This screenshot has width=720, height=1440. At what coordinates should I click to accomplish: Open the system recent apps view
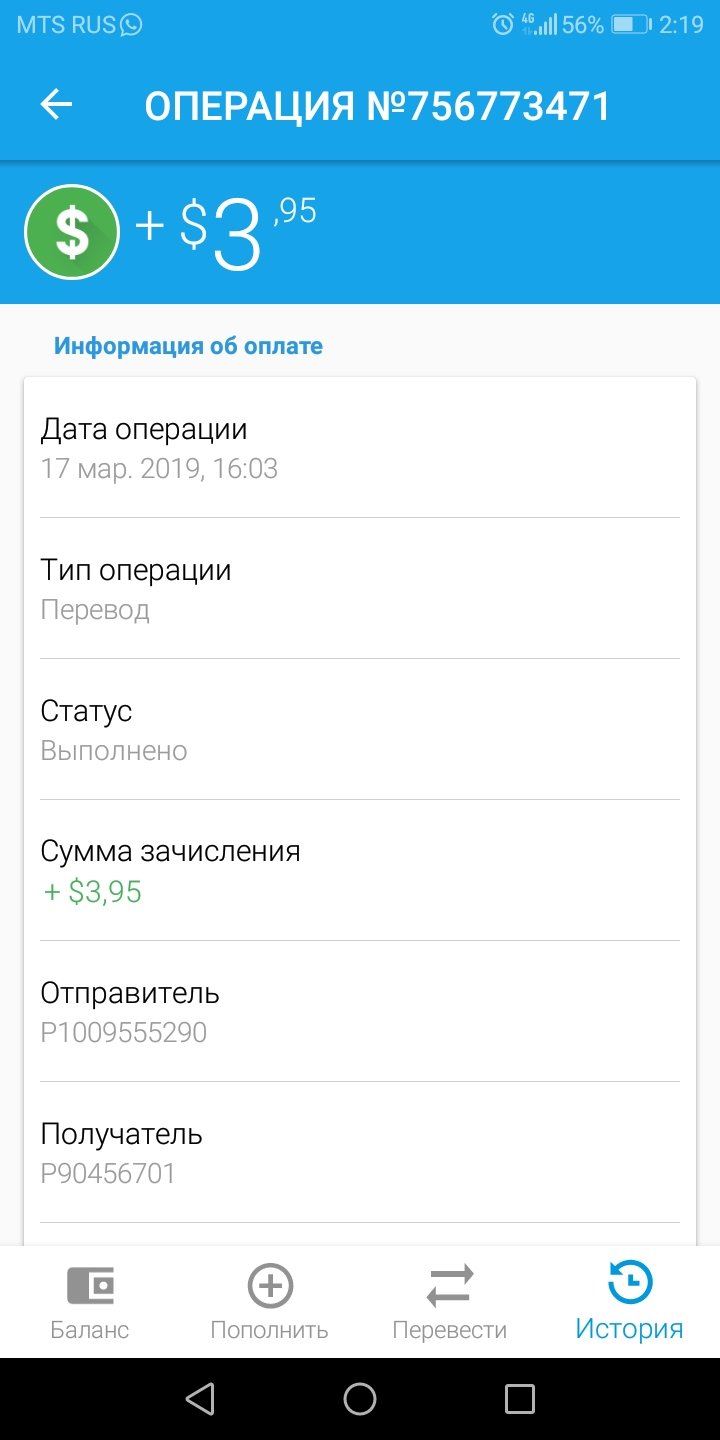pyautogui.click(x=520, y=1399)
